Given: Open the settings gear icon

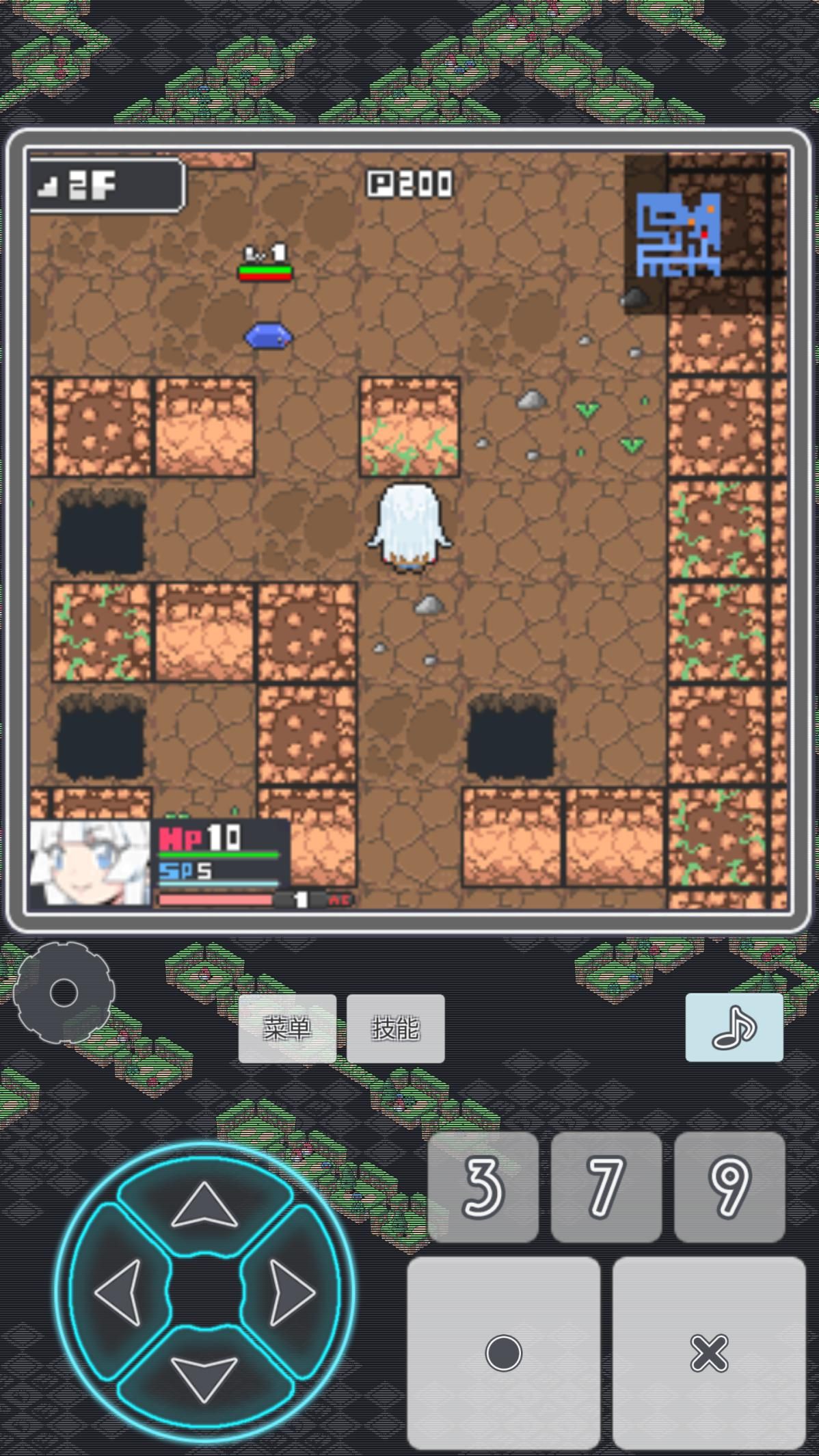Looking at the screenshot, I should pos(64,992).
